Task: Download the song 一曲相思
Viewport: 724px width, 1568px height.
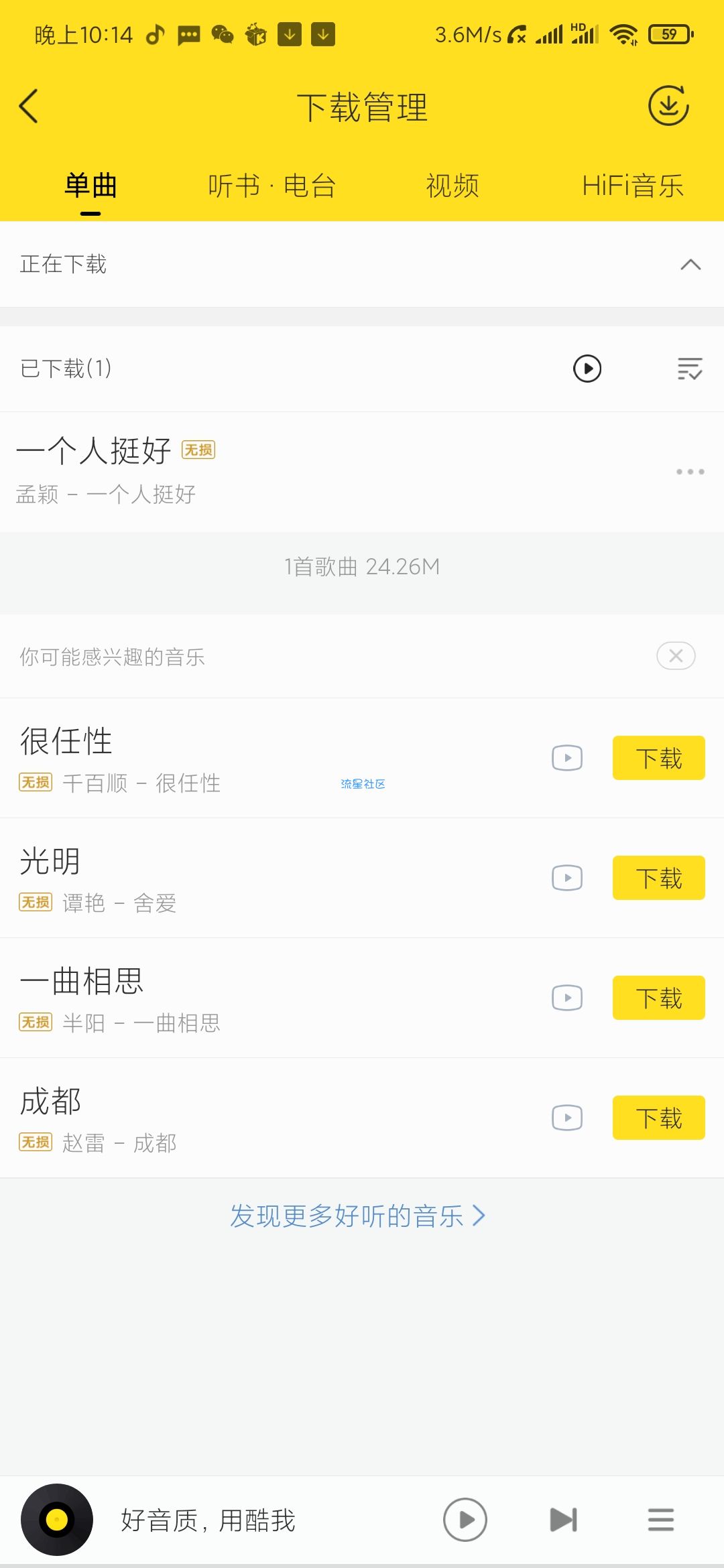Action: coord(659,998)
